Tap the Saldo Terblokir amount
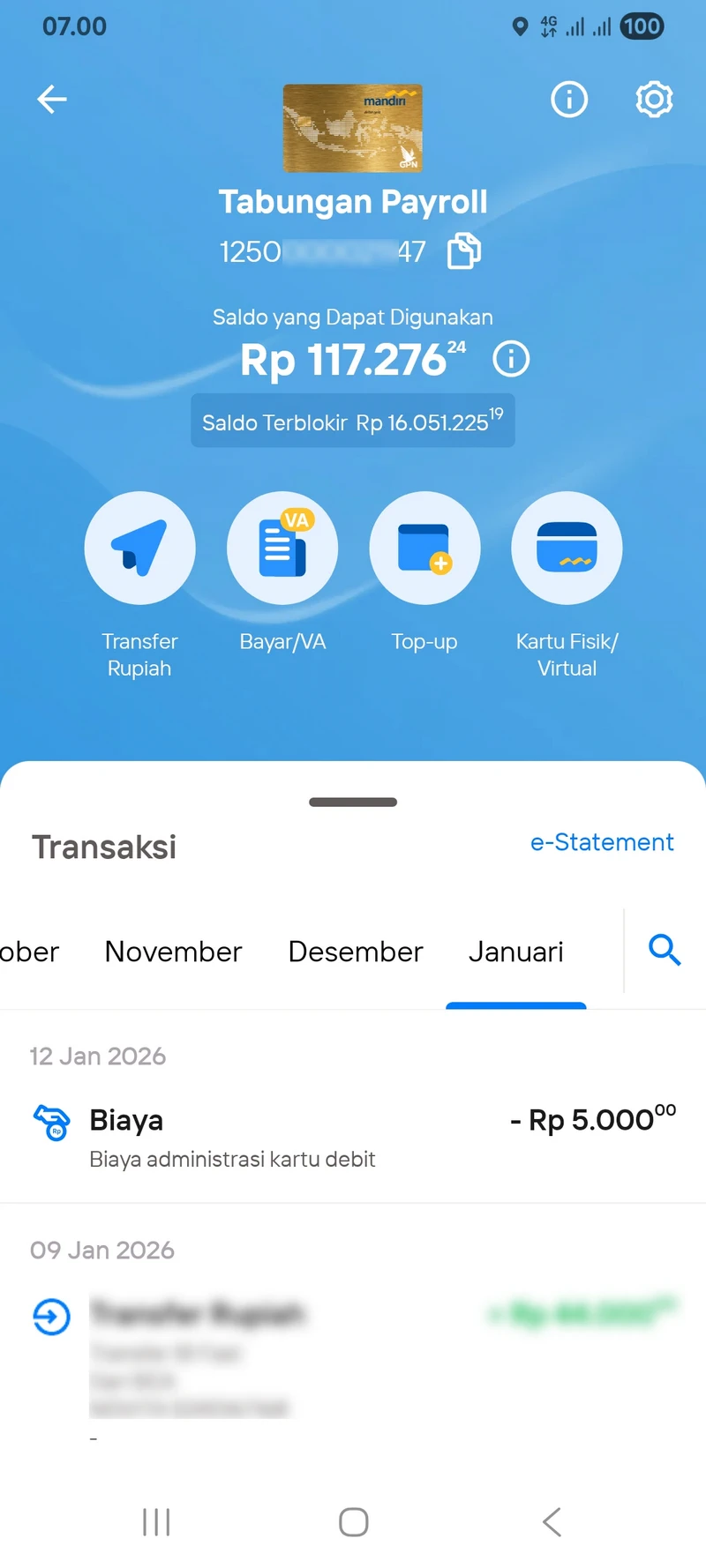Image resolution: width=706 pixels, height=1568 pixels. pyautogui.click(x=352, y=421)
